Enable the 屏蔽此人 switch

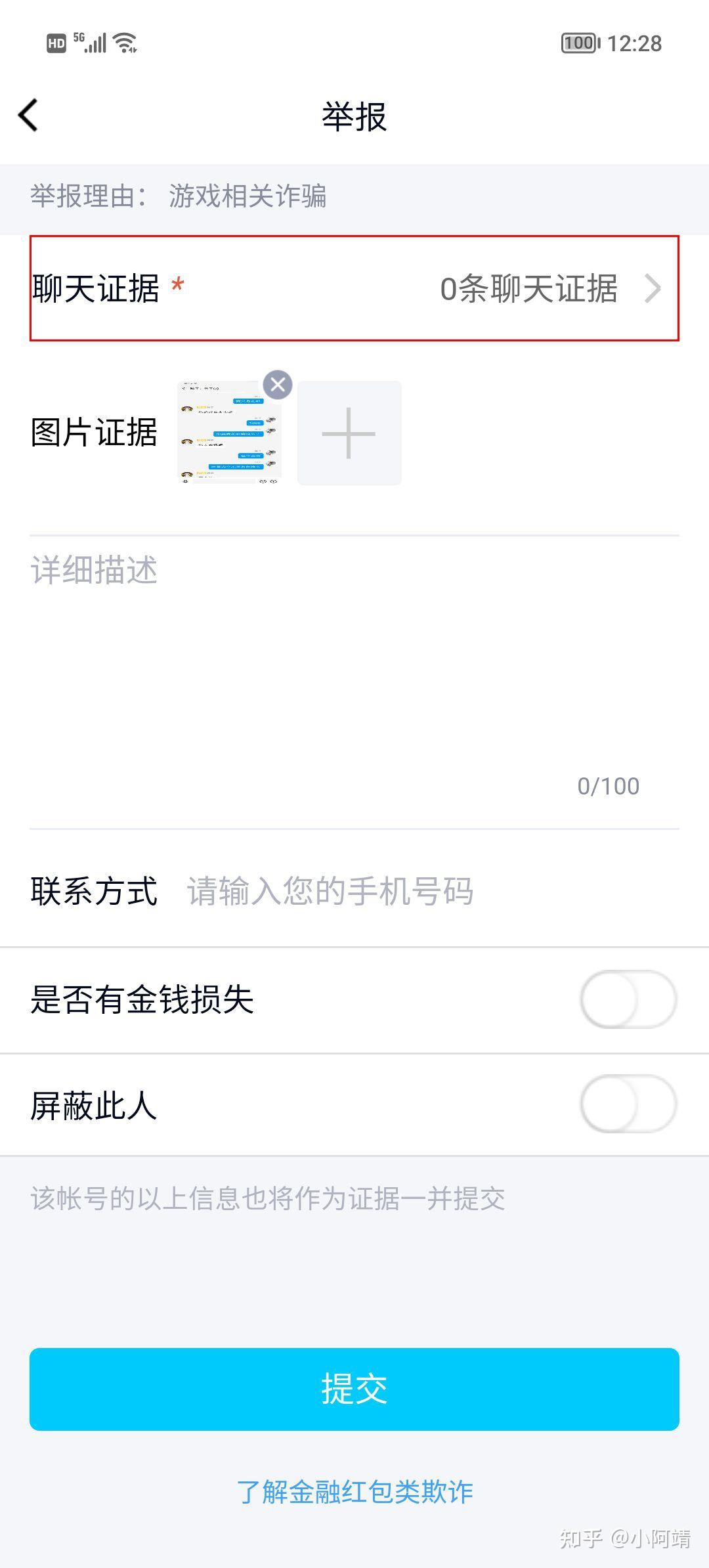tap(628, 1104)
